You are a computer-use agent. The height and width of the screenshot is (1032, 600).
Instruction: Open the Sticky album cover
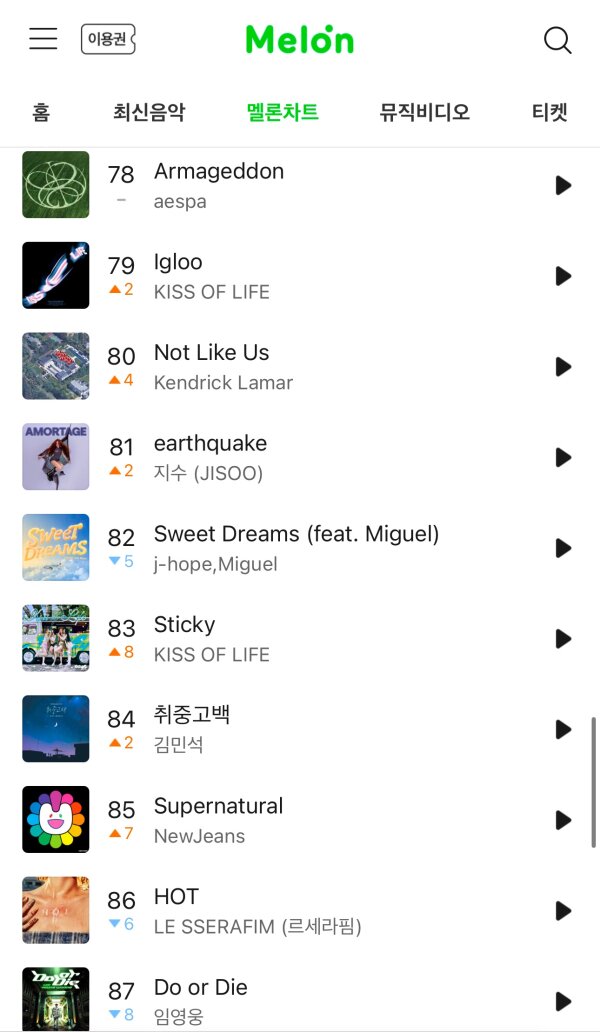(x=56, y=638)
